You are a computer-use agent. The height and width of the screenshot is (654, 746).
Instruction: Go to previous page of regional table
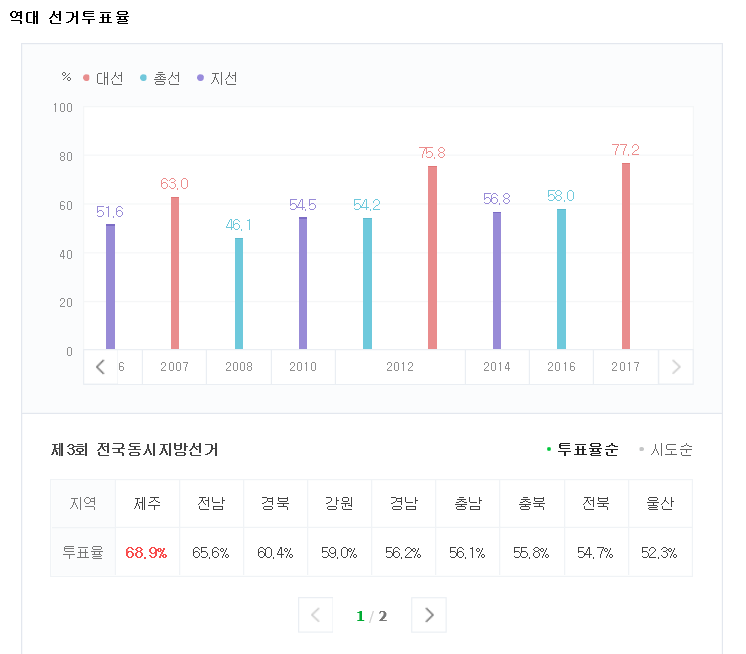[315, 615]
